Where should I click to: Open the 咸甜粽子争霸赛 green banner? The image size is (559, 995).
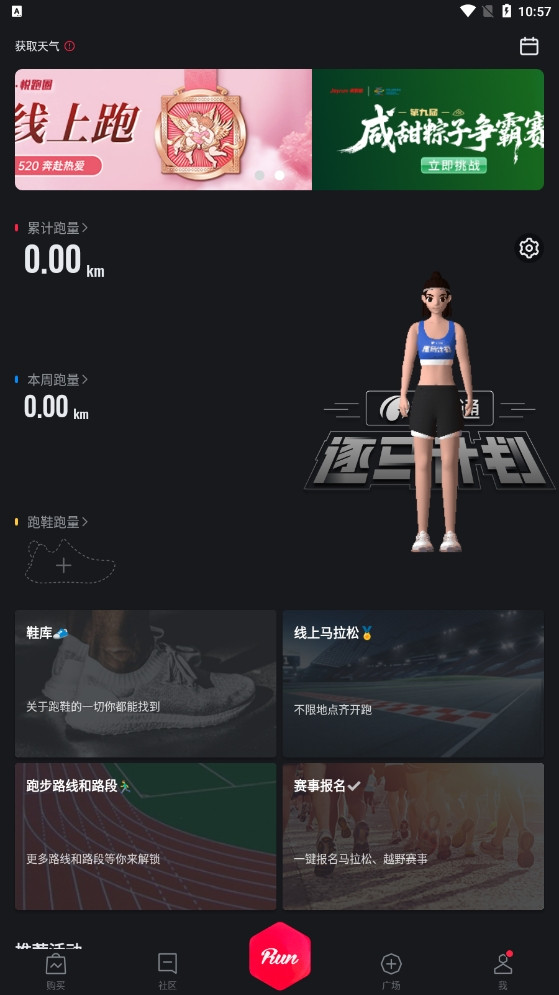tap(428, 129)
